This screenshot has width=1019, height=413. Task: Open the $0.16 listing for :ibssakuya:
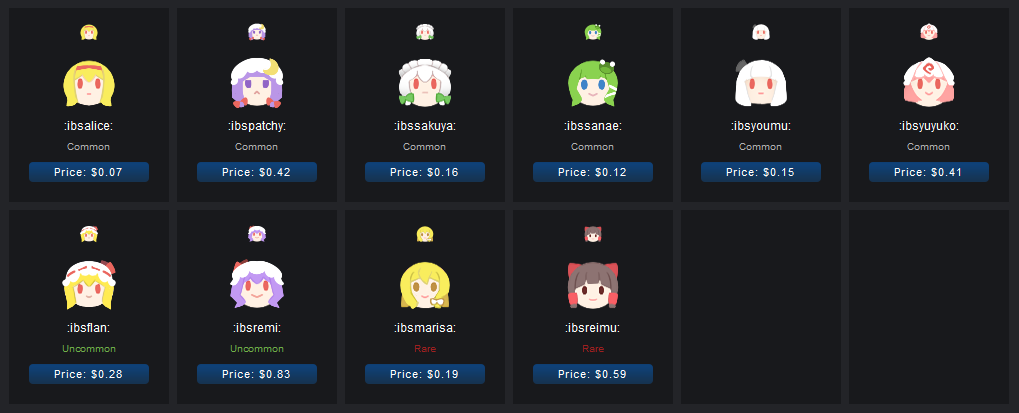tap(425, 172)
